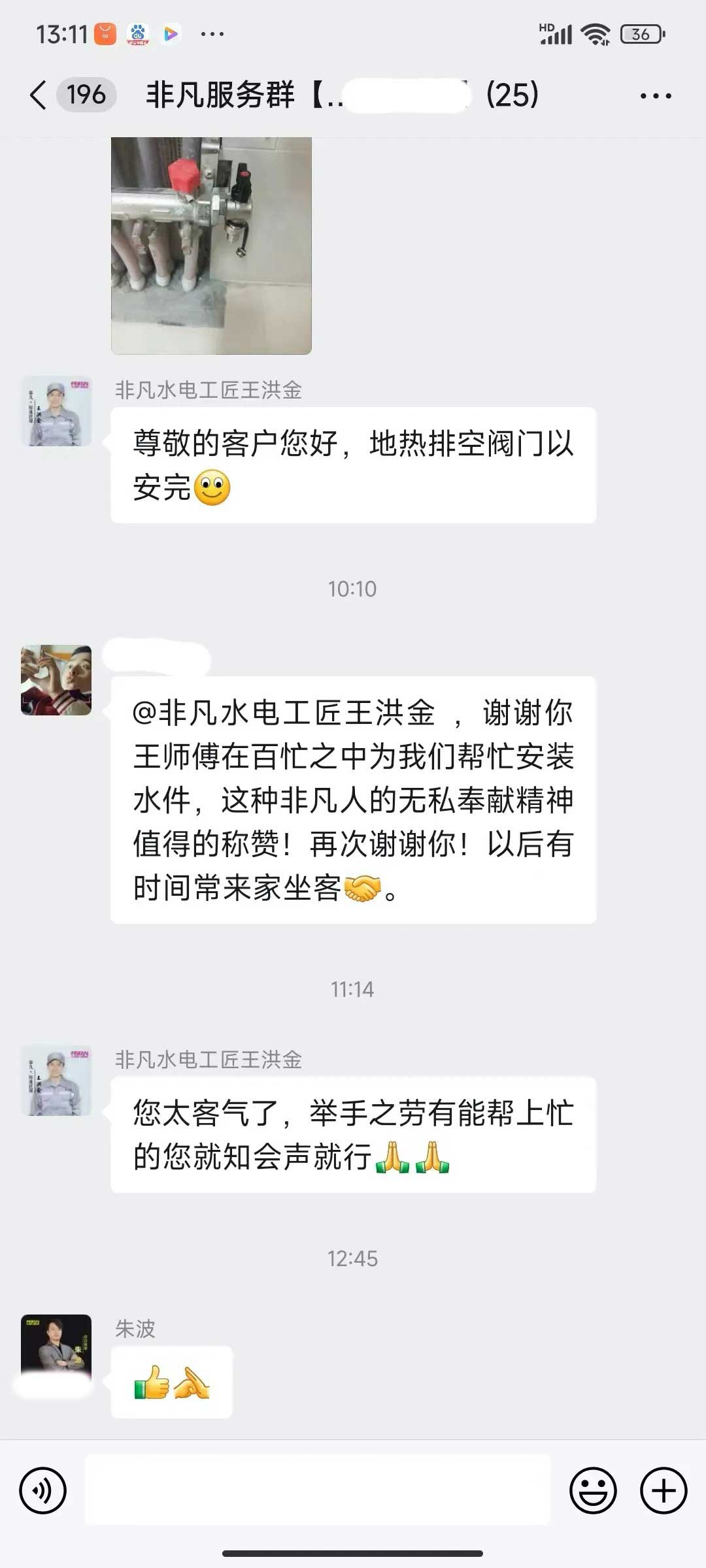Open the avatar beside the 10:10 thank-you message

(x=56, y=680)
